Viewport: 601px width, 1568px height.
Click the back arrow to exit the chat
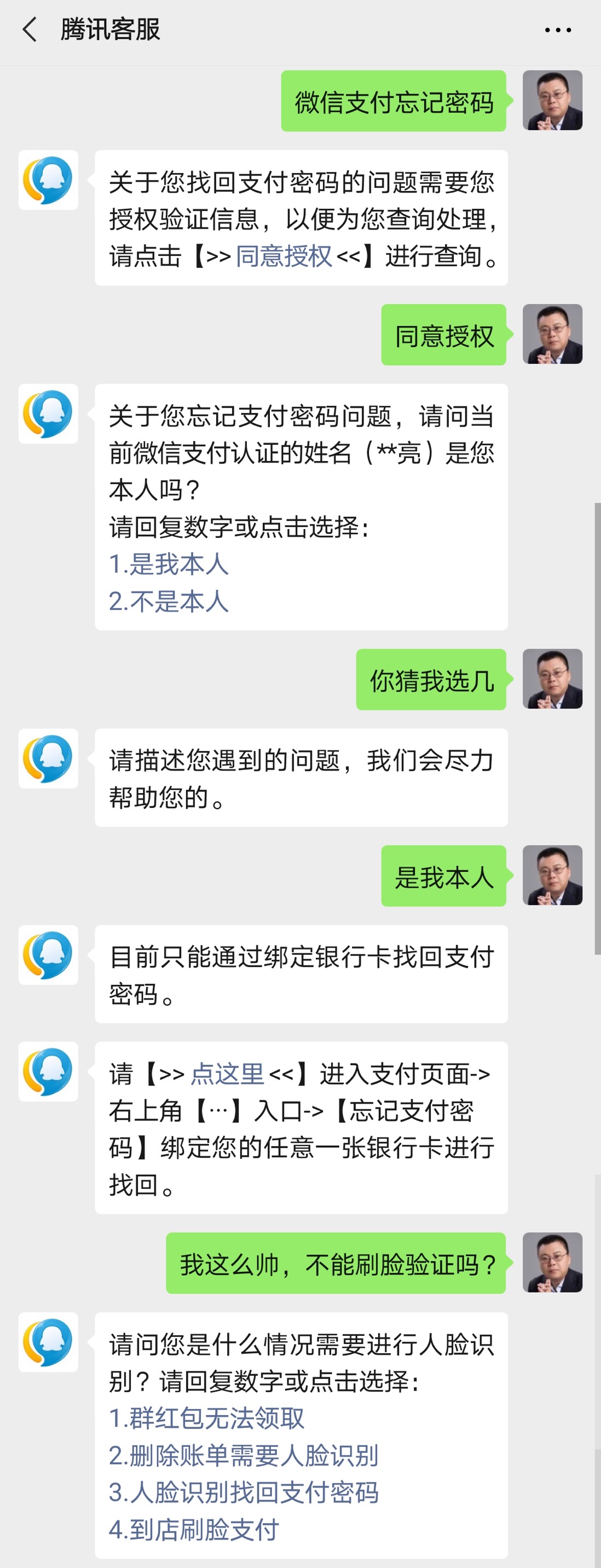(x=28, y=29)
